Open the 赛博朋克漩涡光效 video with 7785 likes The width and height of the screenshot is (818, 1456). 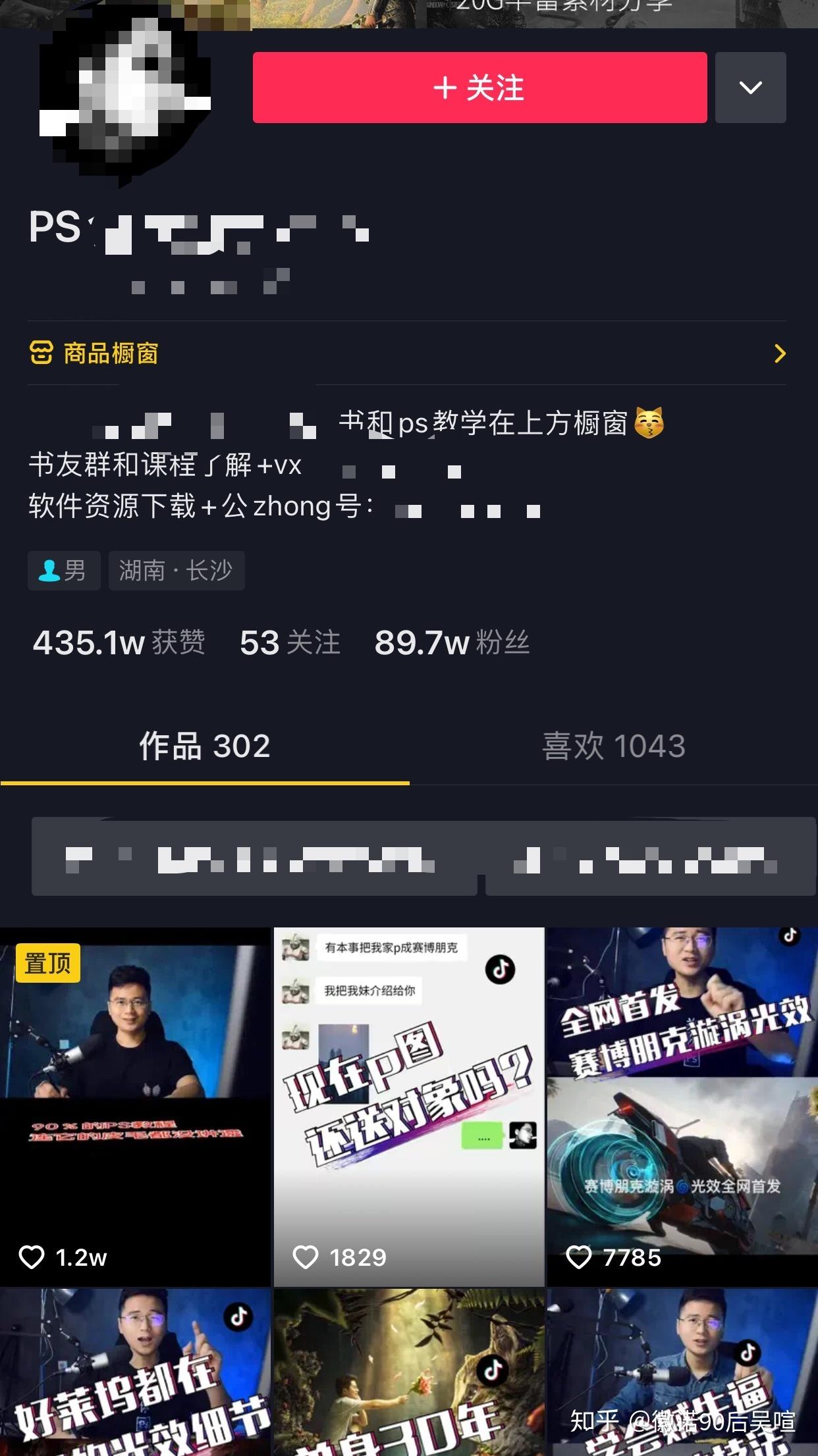coord(682,1106)
